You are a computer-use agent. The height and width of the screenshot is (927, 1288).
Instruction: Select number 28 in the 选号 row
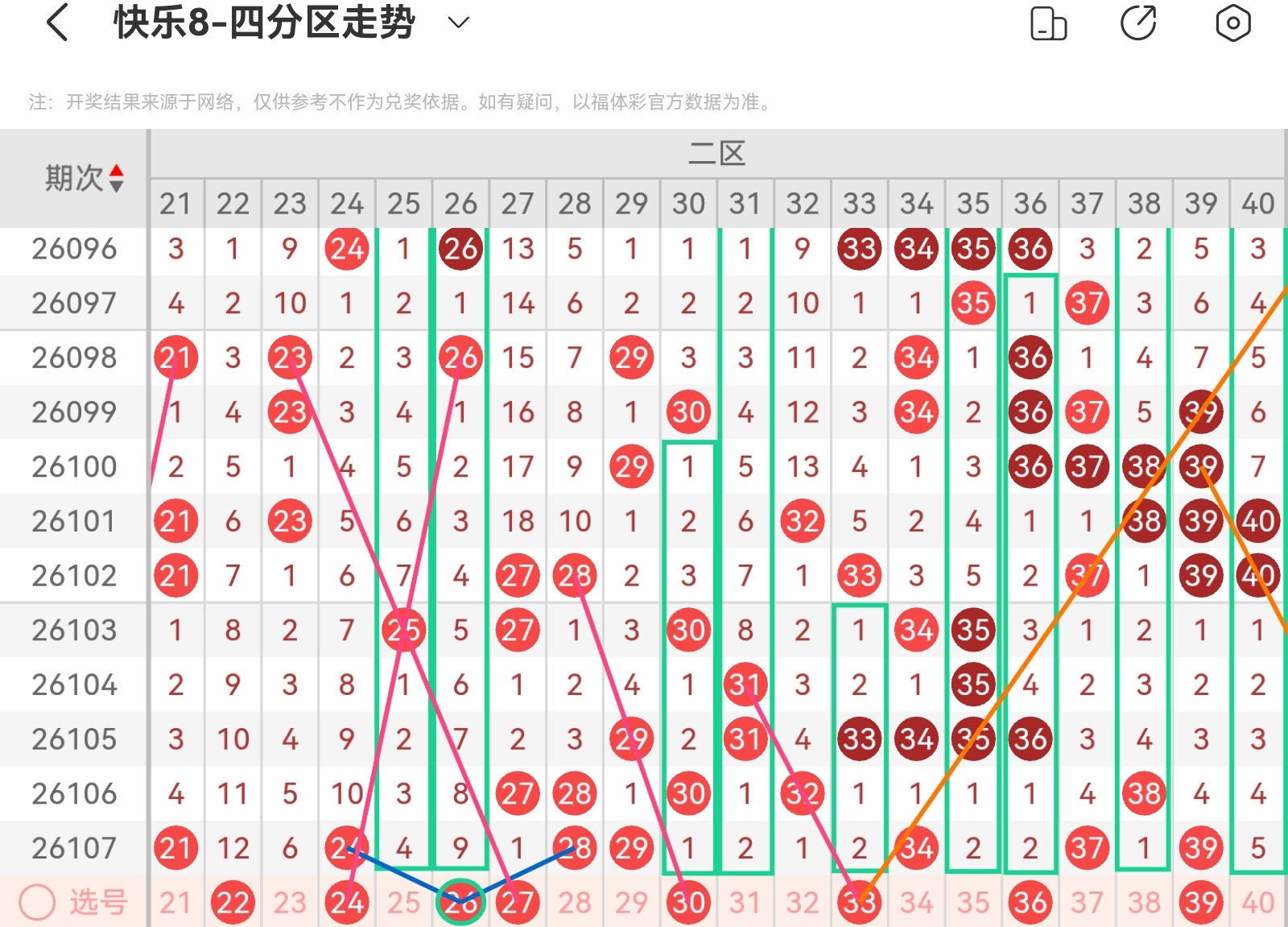click(575, 902)
